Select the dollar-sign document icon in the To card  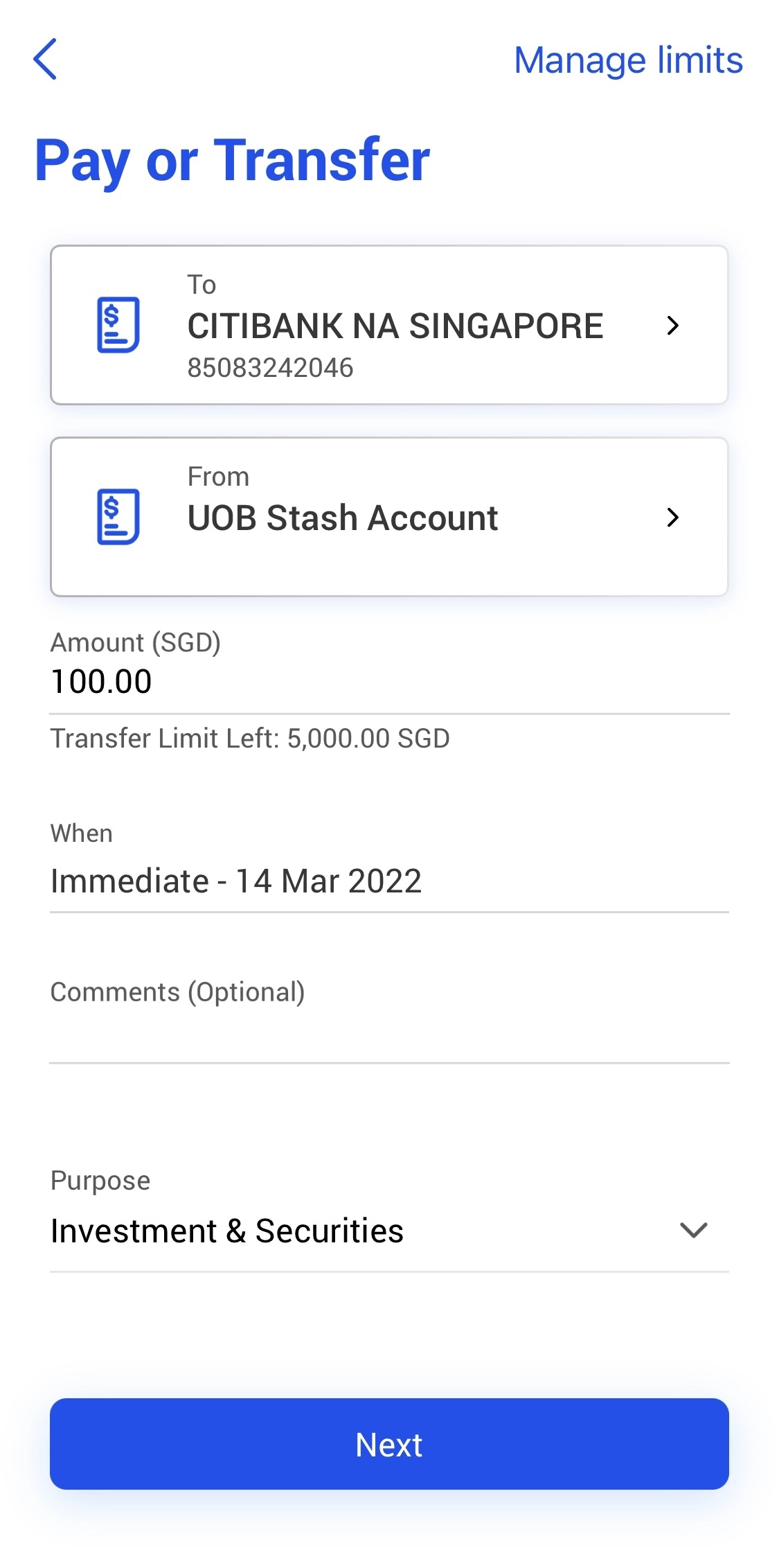(118, 326)
